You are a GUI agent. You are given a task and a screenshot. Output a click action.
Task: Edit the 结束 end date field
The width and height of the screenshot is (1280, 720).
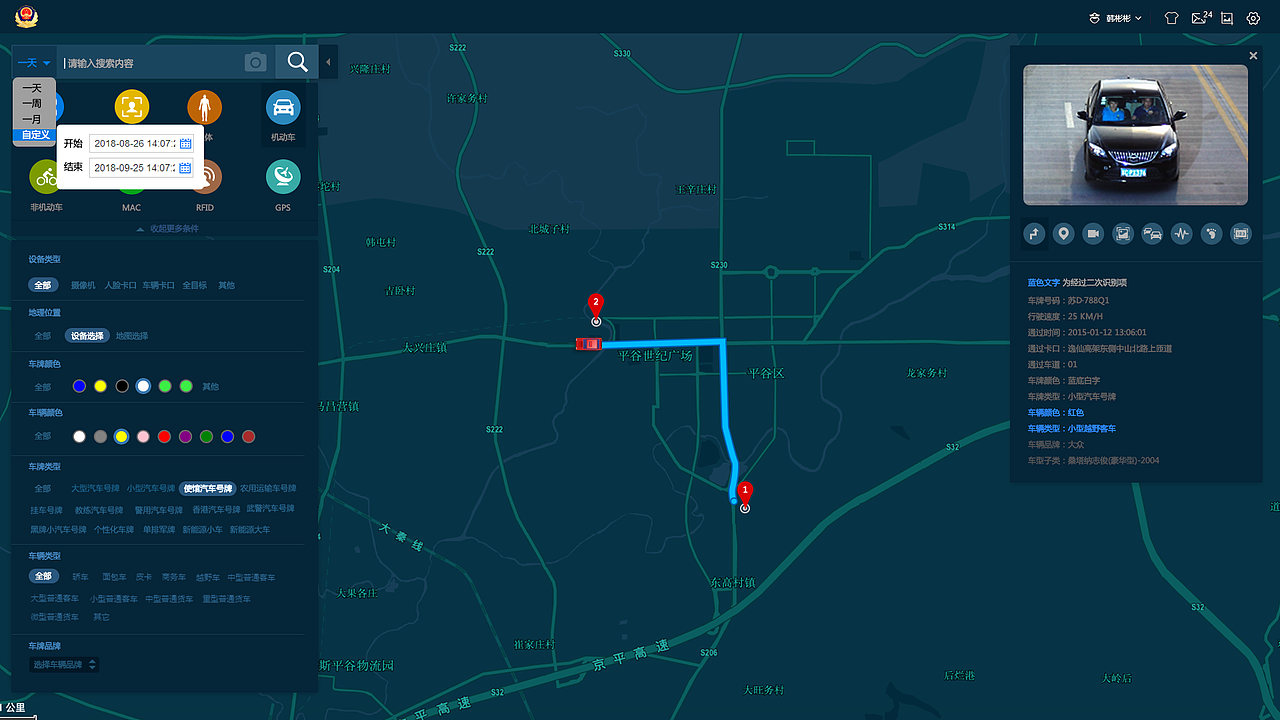(133, 168)
